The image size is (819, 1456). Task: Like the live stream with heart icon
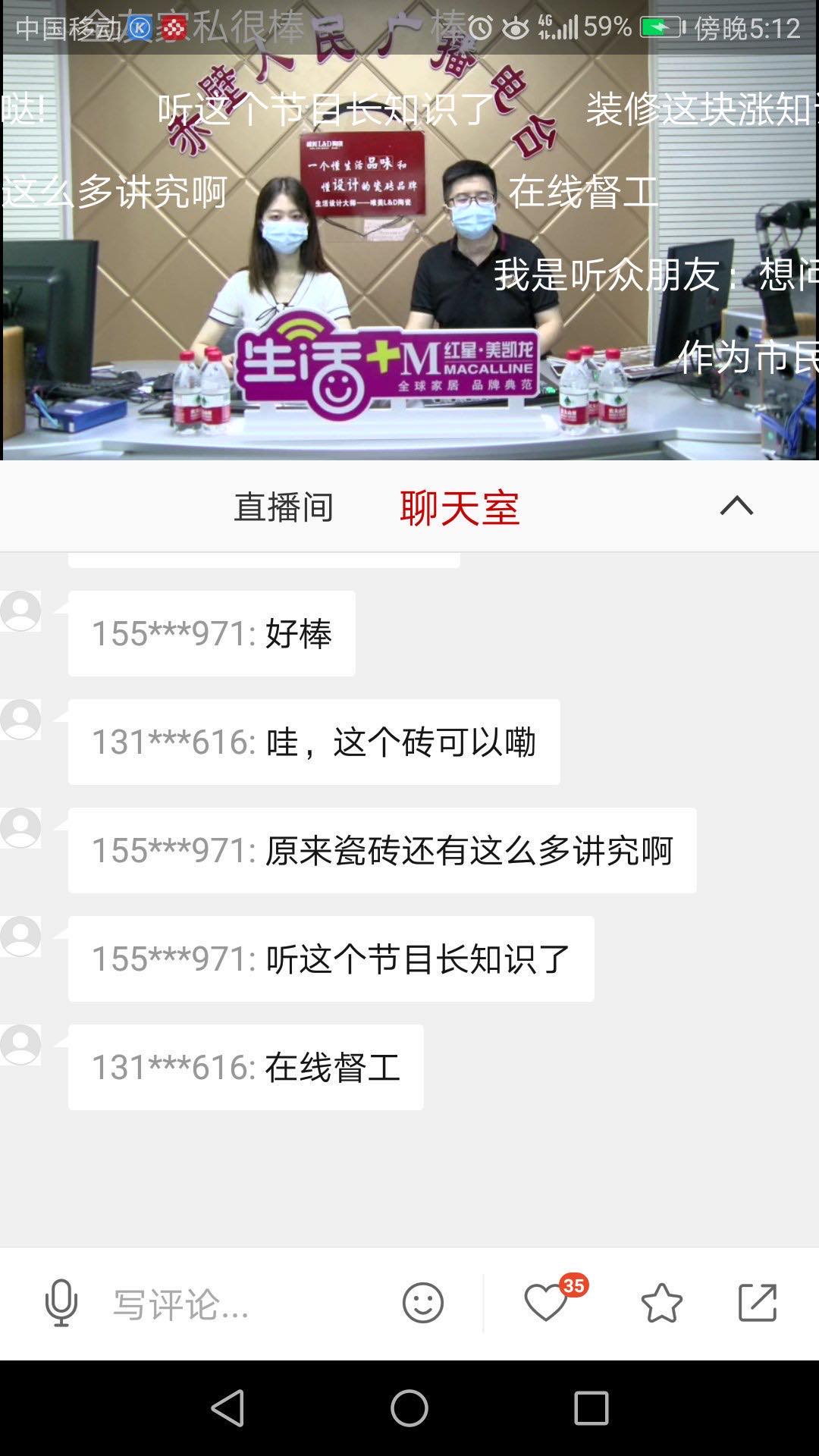[546, 1303]
